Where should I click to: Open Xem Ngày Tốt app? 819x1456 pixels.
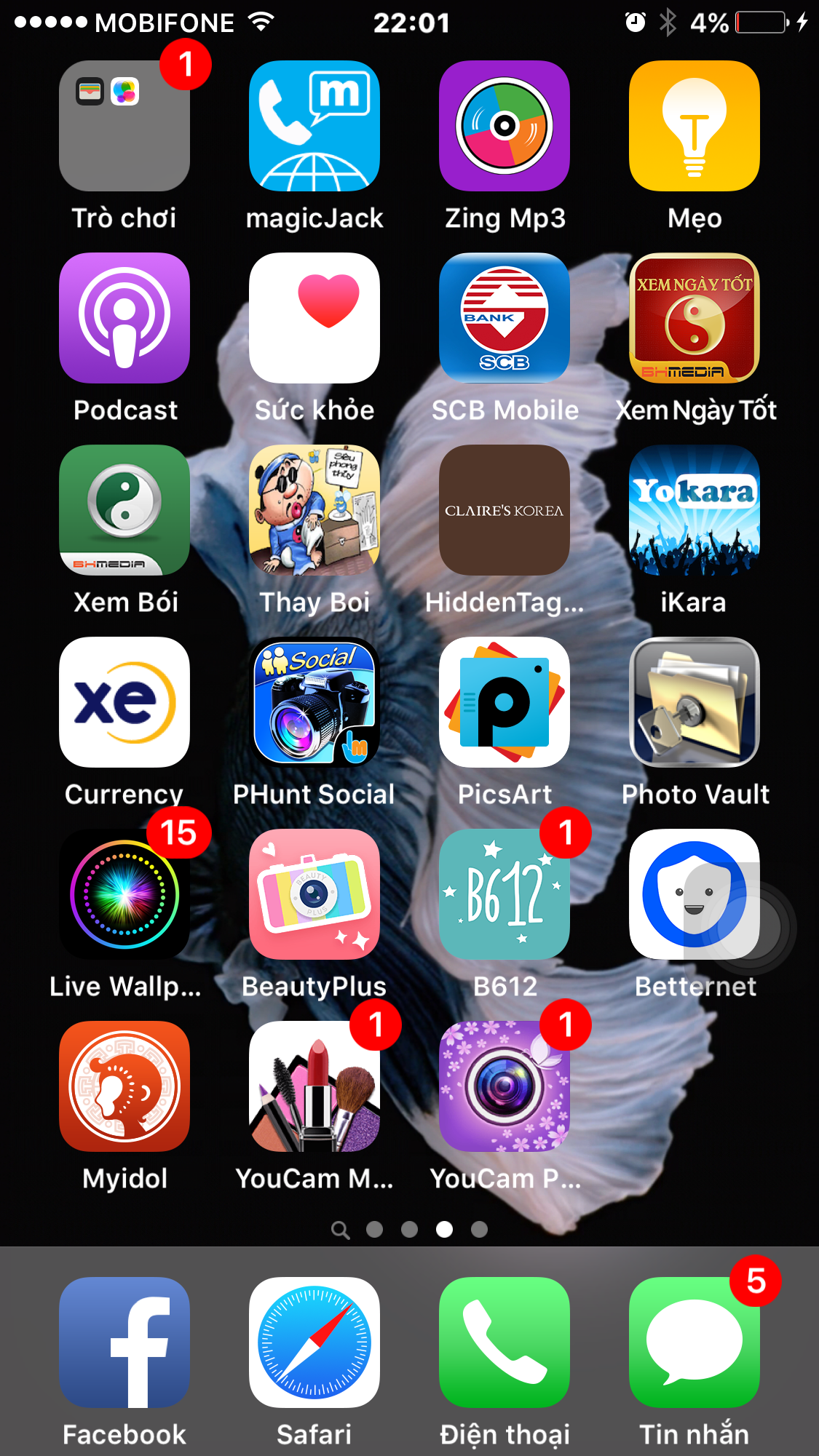(695, 318)
